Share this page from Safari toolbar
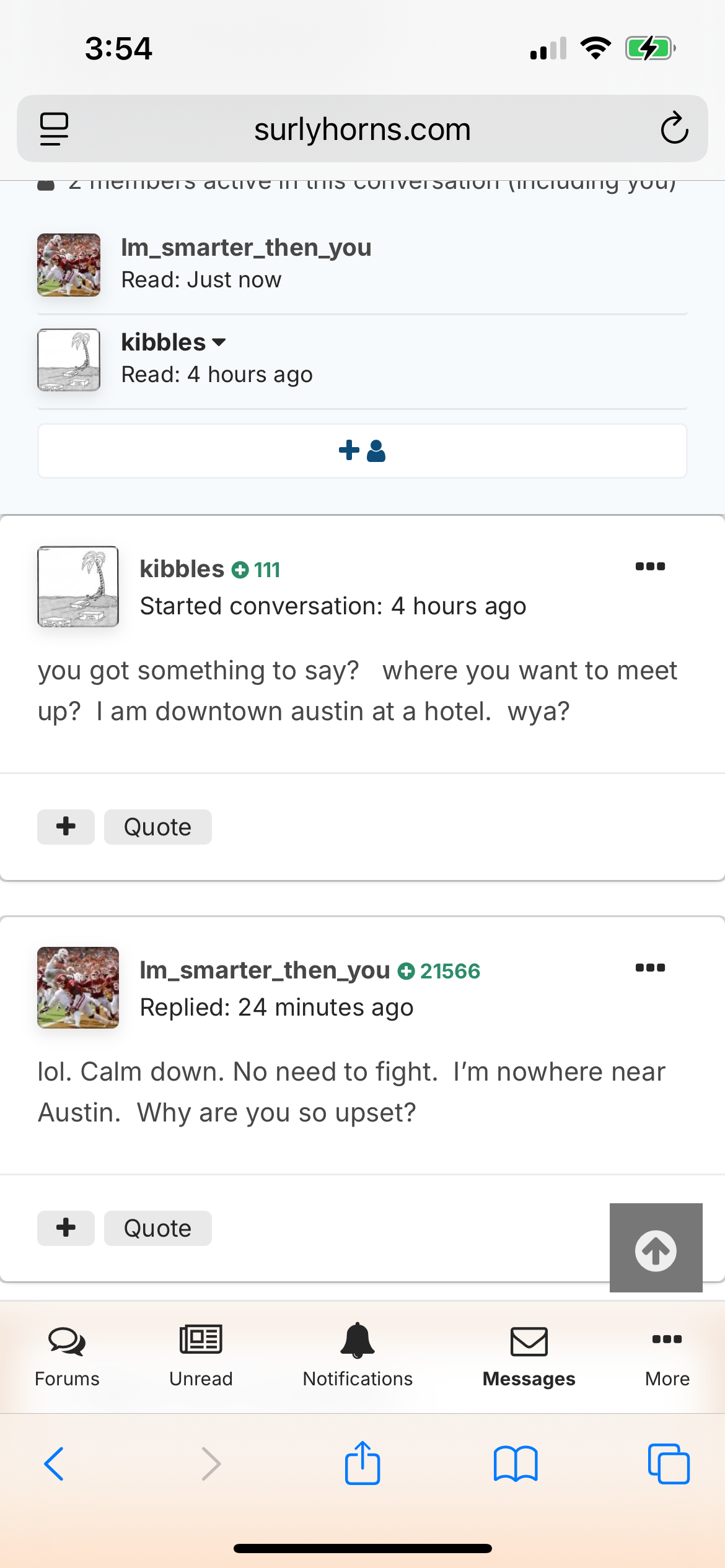 click(362, 1463)
